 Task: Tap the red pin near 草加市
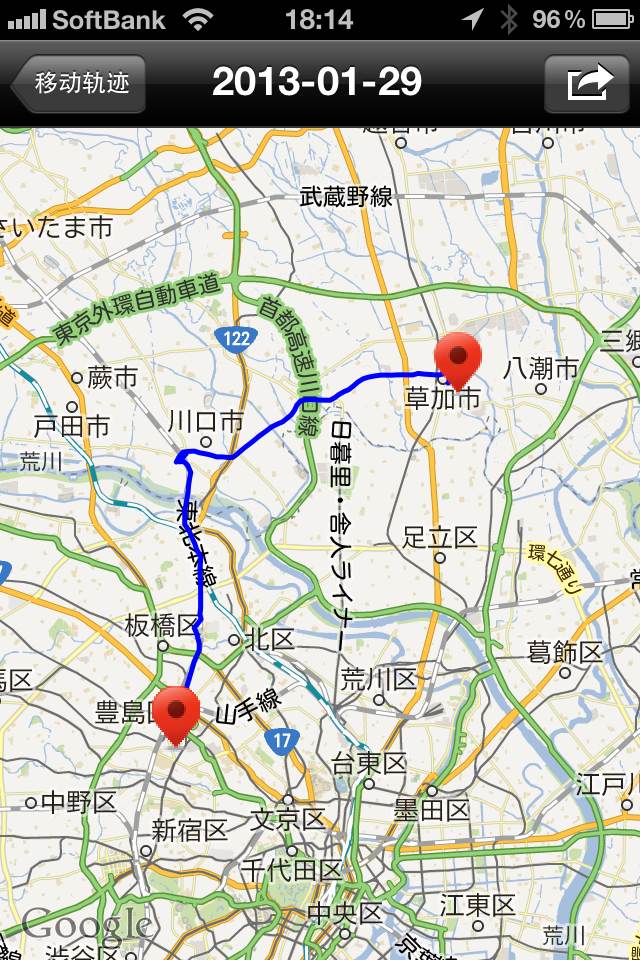click(x=459, y=356)
